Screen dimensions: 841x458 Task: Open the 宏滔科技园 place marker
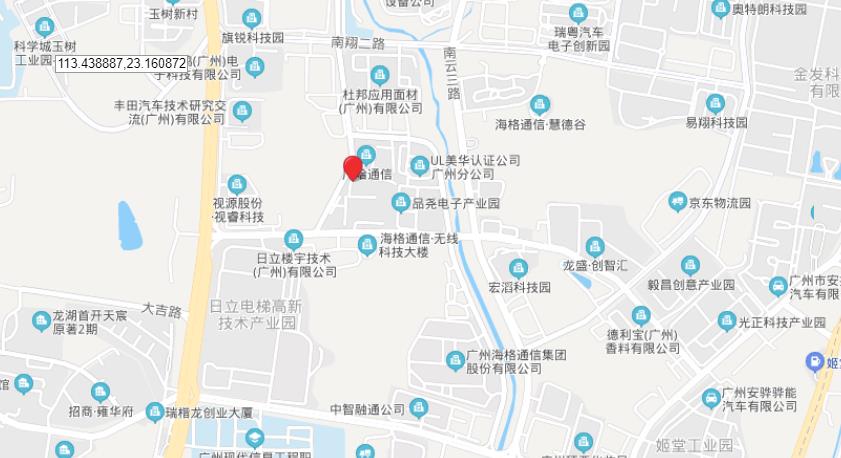click(518, 268)
